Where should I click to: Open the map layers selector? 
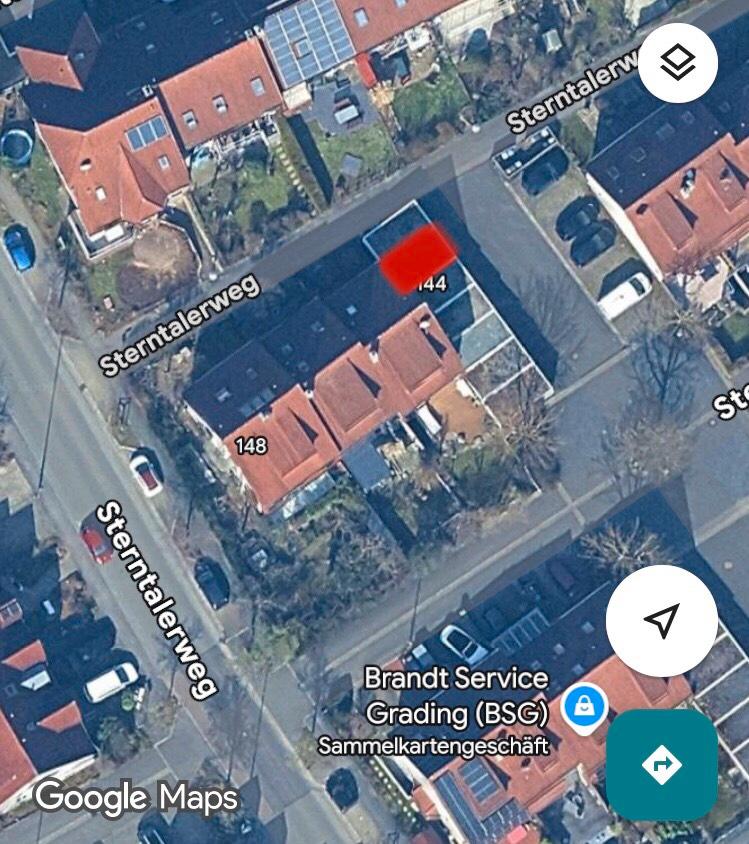[678, 63]
